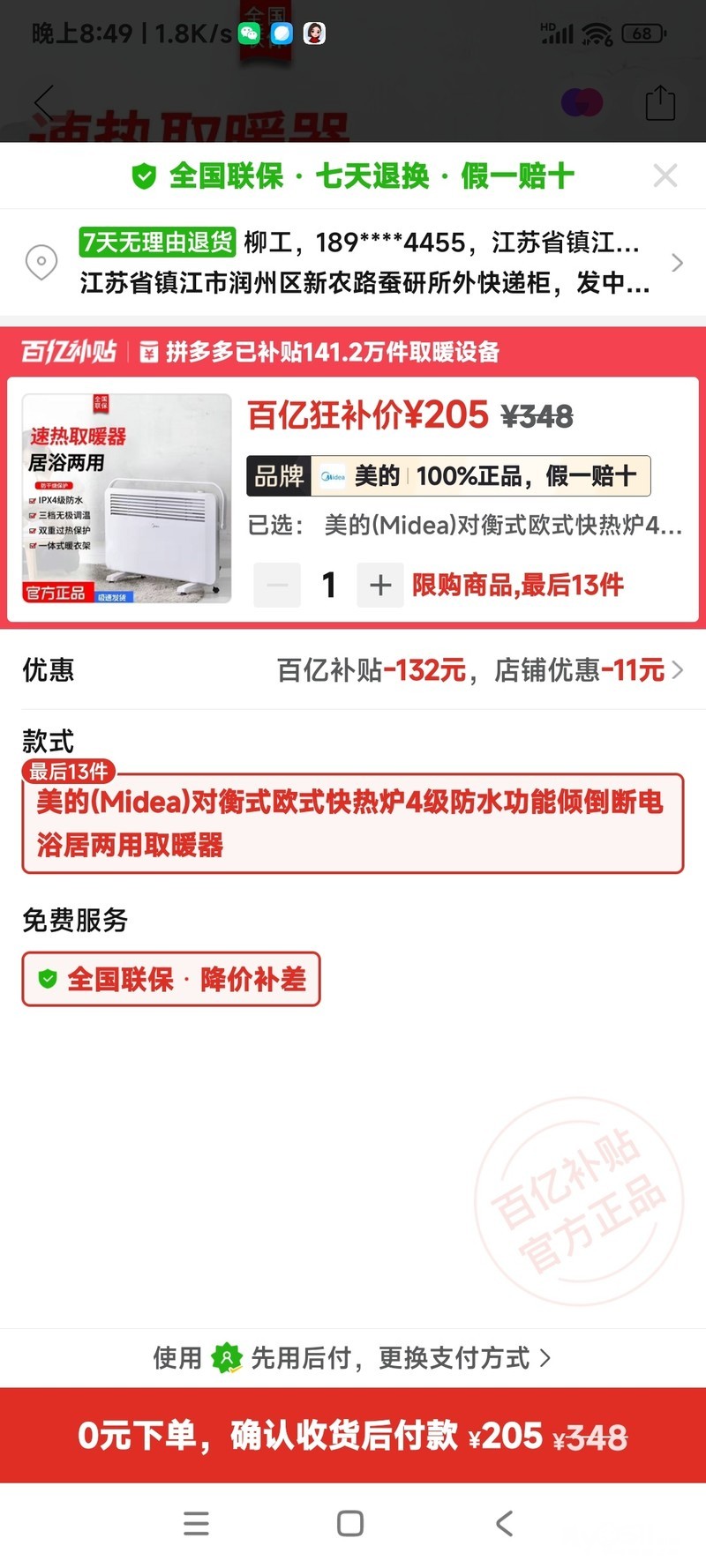Viewport: 706px width, 1568px height.
Task: Increase quantity with the plus button
Action: point(380,585)
